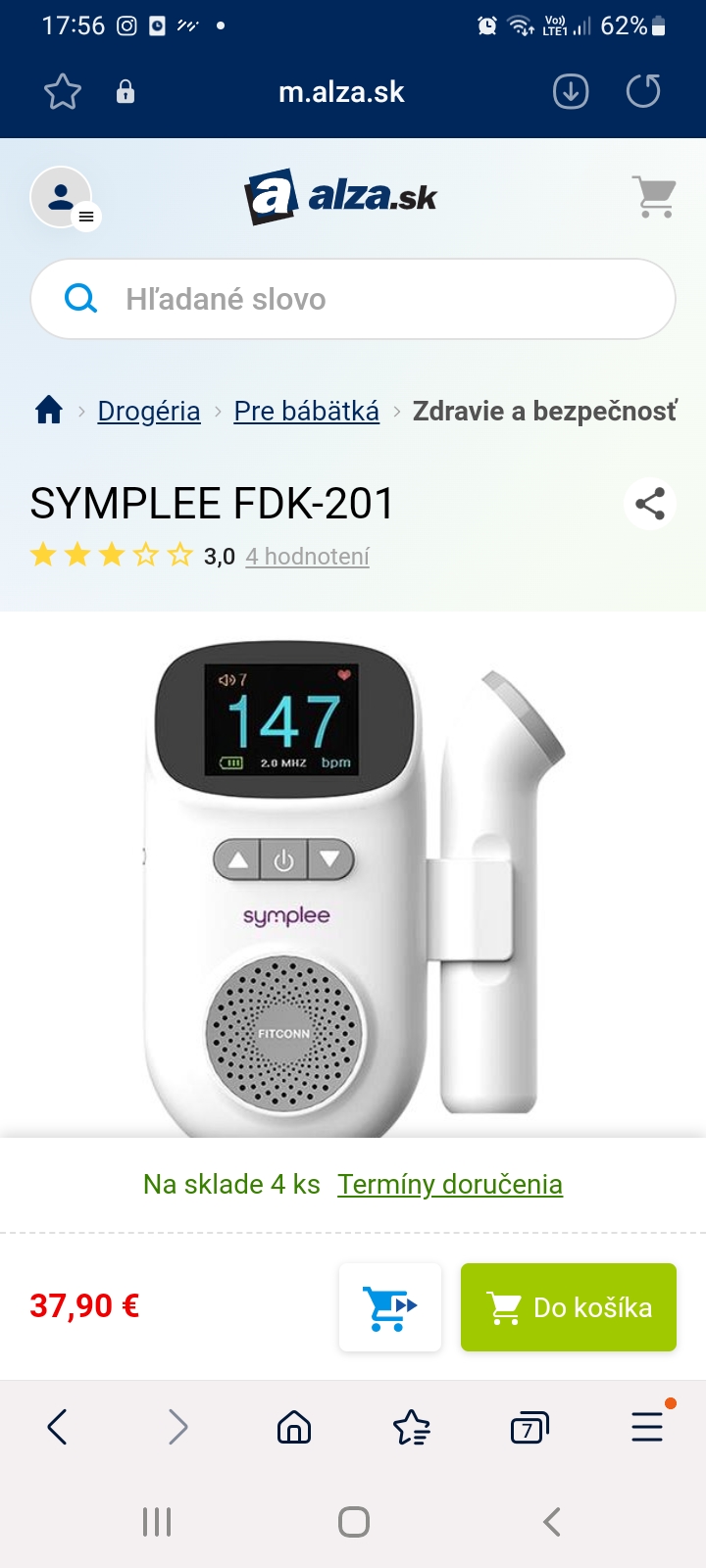Open the browser home page
The height and width of the screenshot is (1568, 706).
point(294,1427)
